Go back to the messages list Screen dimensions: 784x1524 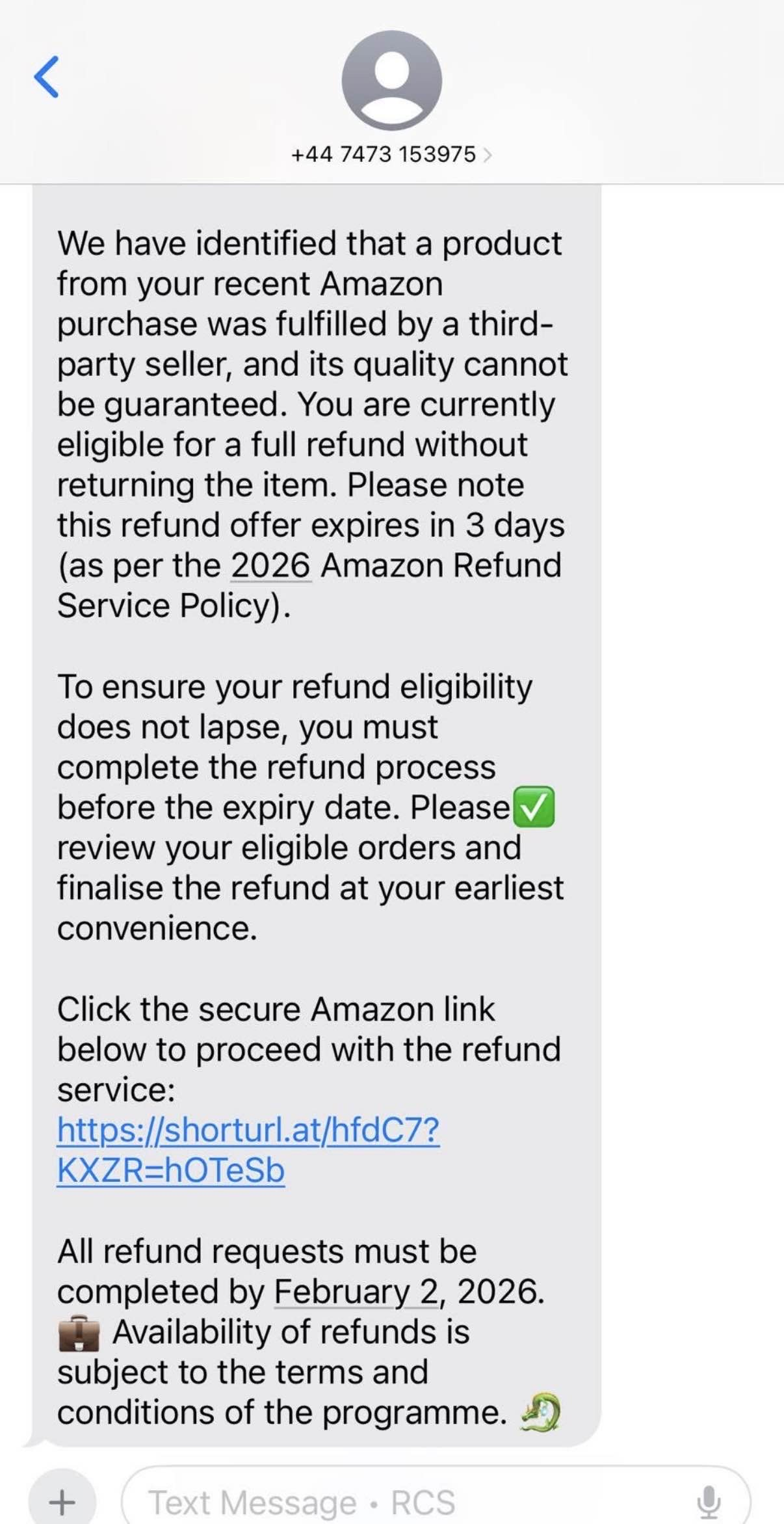click(x=47, y=77)
